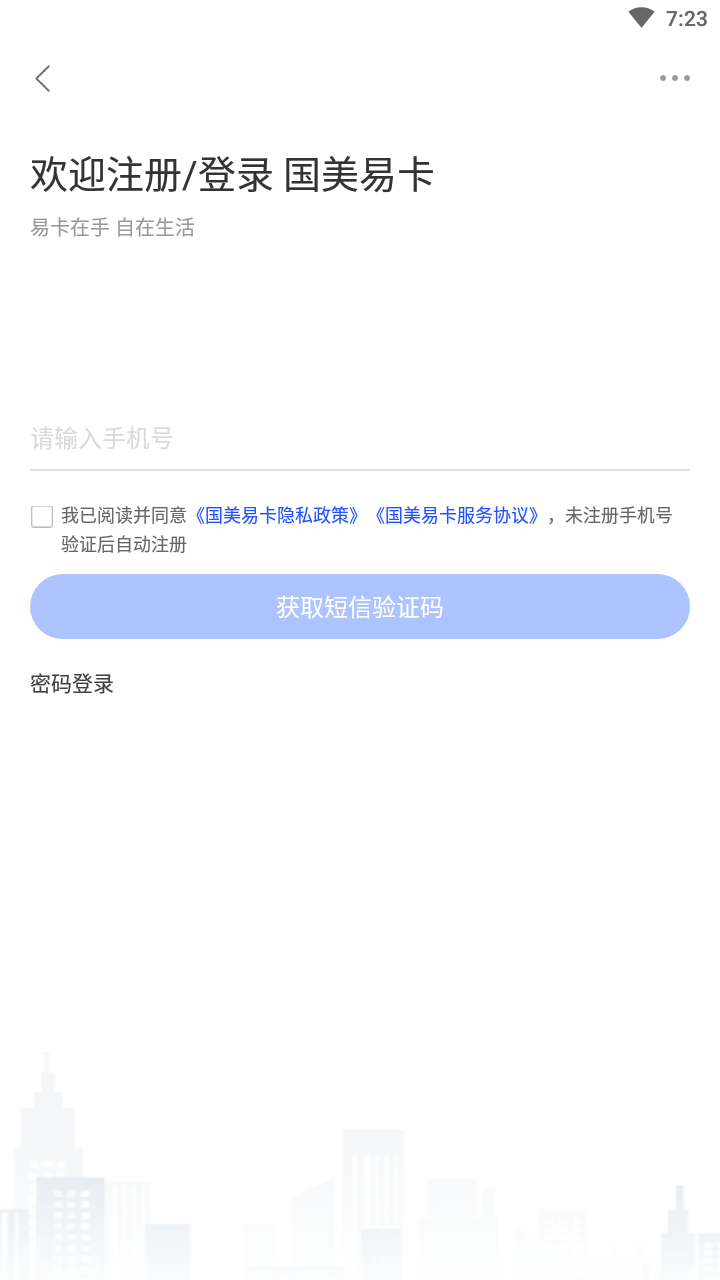This screenshot has height=1280, width=720.
Task: Switch to 密码登录
Action: pyautogui.click(x=72, y=684)
